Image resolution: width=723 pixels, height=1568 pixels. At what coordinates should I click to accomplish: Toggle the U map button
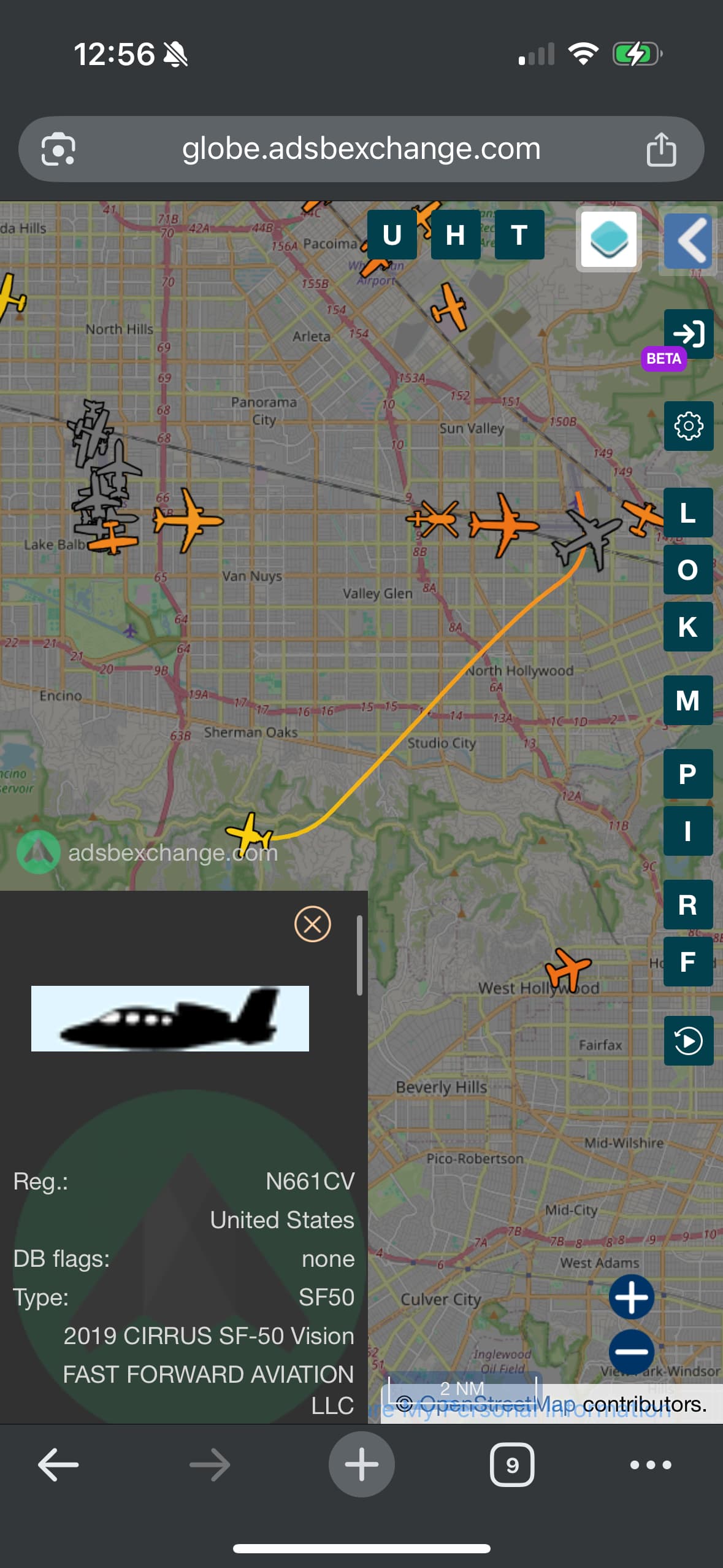coord(392,234)
